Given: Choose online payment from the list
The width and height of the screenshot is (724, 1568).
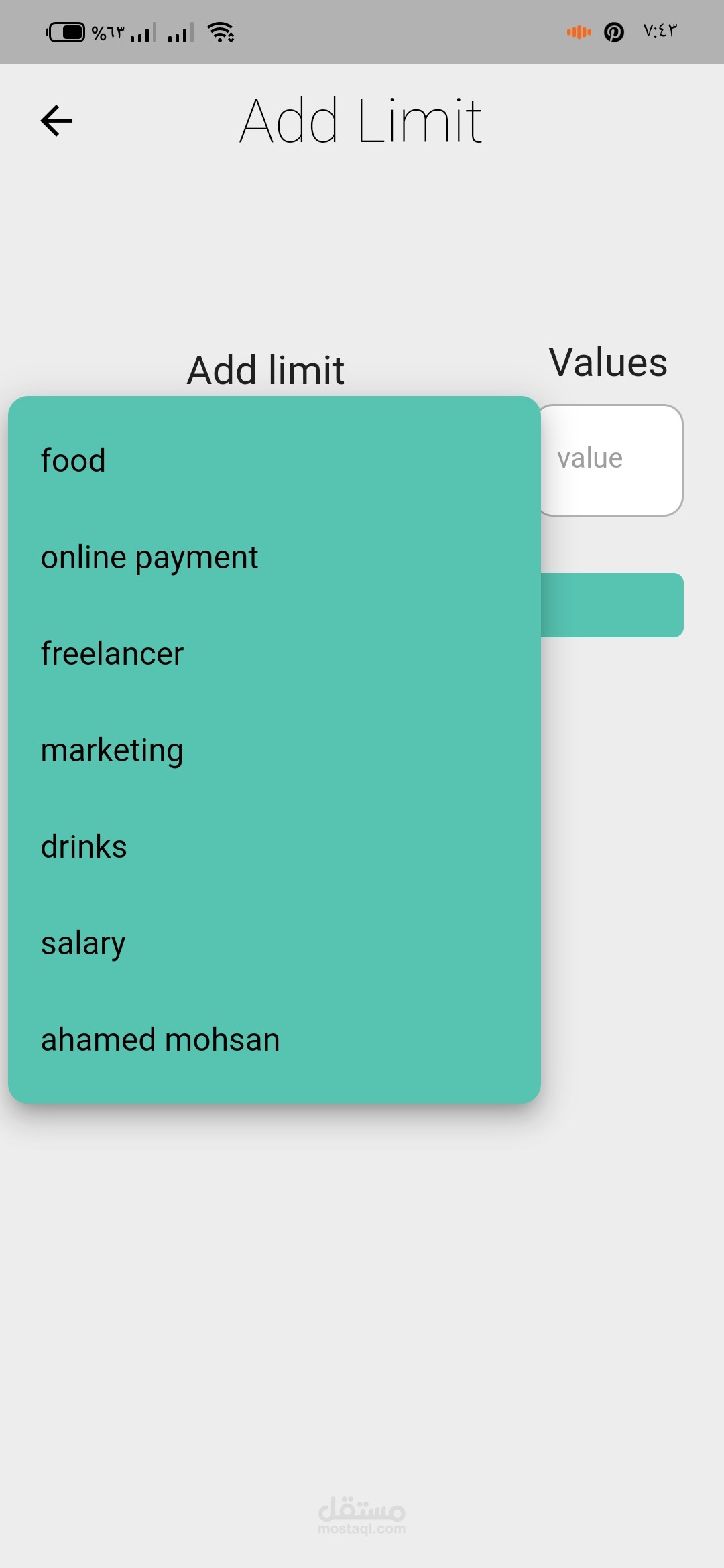Looking at the screenshot, I should click(149, 558).
